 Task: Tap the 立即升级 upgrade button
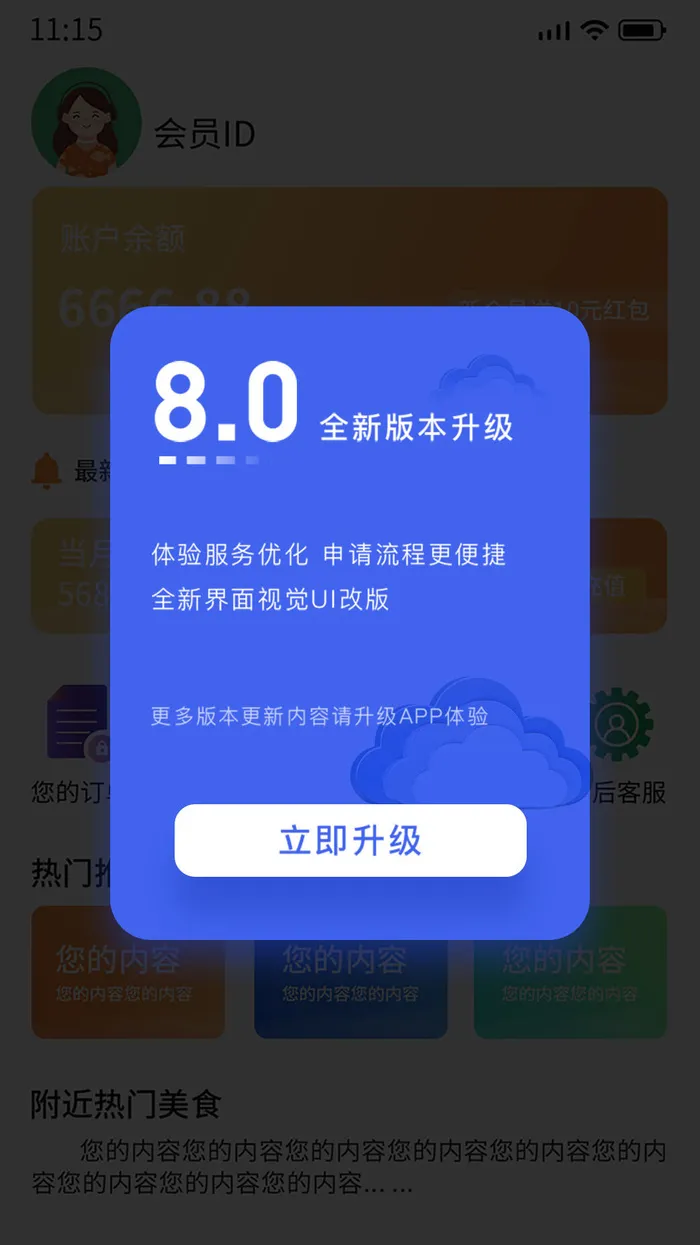pyautogui.click(x=350, y=840)
